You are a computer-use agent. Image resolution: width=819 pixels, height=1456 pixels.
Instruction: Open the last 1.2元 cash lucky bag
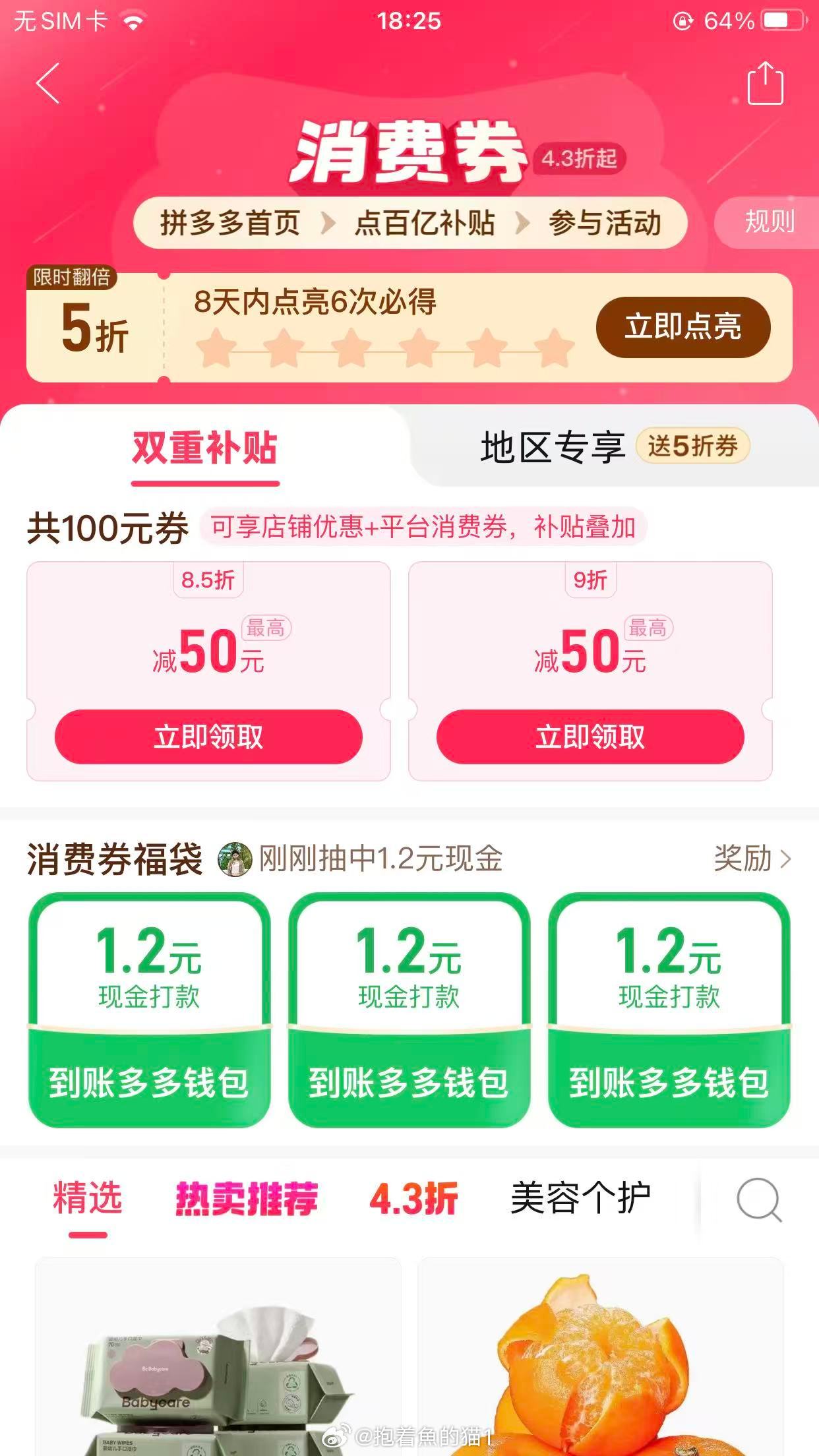coord(669,1010)
